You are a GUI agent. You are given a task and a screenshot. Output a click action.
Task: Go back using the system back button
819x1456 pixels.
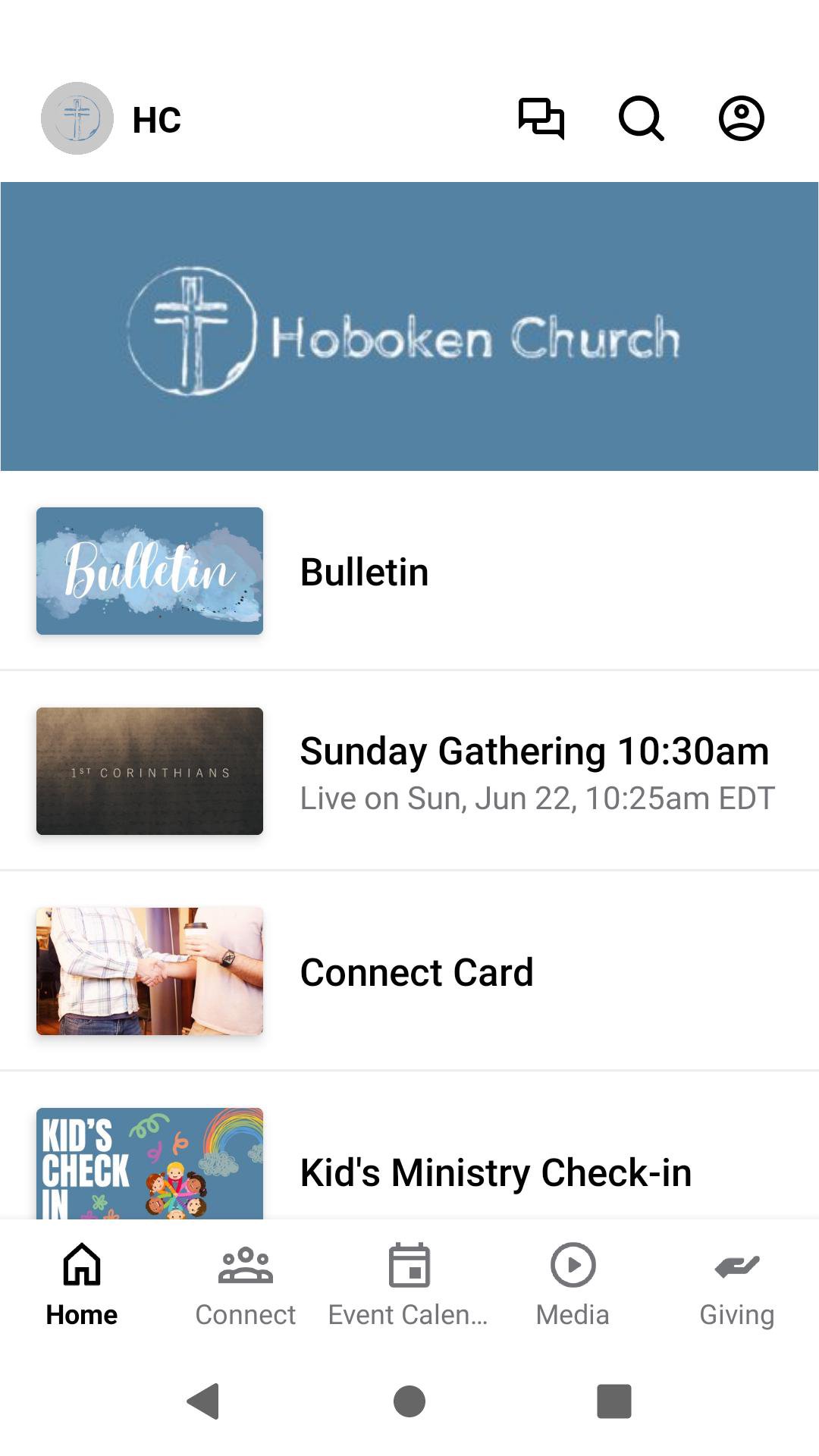203,1401
